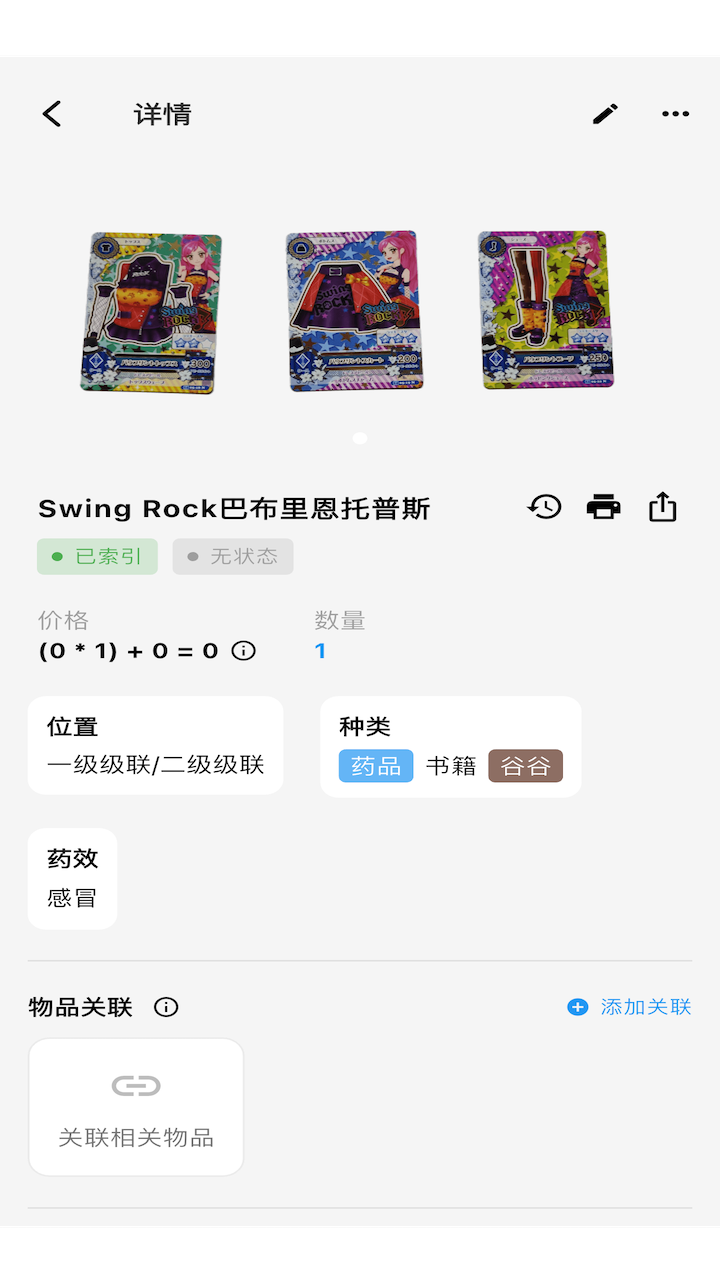
Task: Tap 添加关联 to add a link
Action: [630, 1007]
